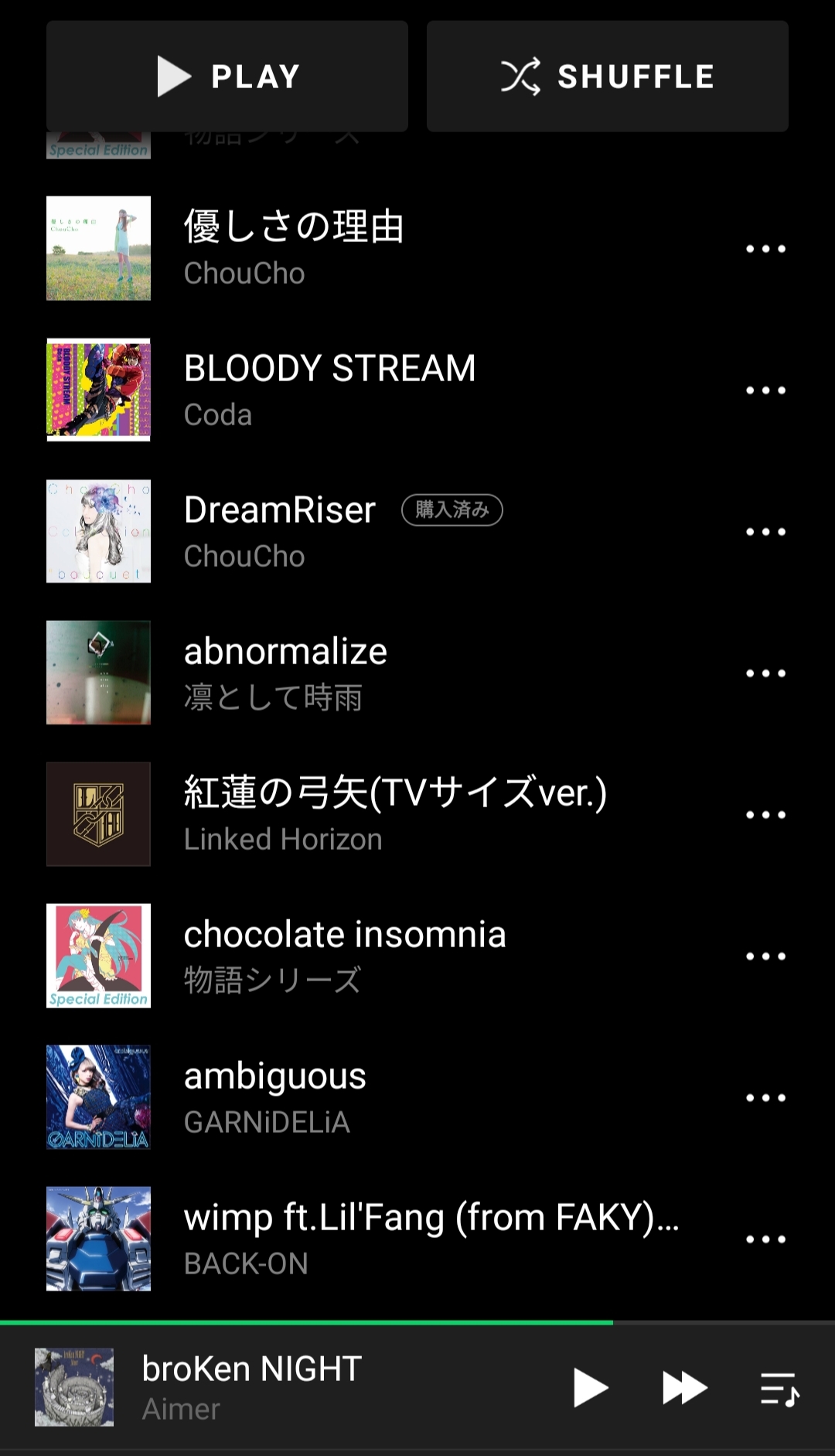
Task: Skip to the next track
Action: [x=684, y=1388]
